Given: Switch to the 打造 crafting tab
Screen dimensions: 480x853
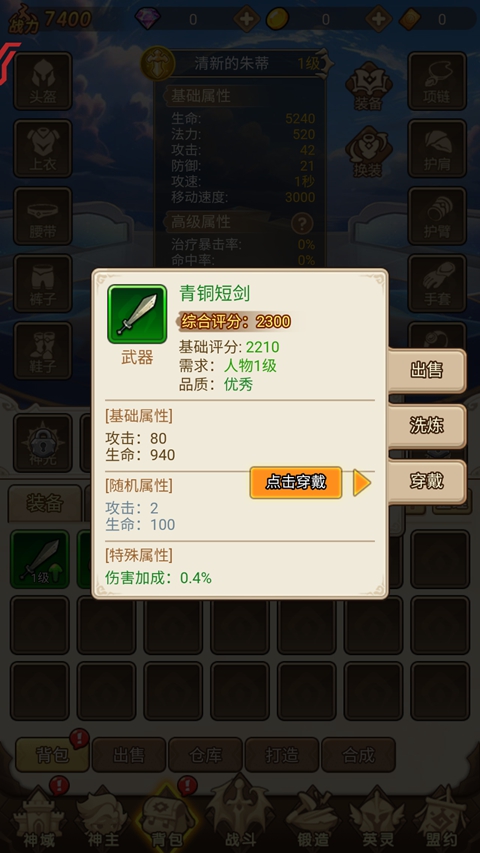Looking at the screenshot, I should tap(282, 755).
